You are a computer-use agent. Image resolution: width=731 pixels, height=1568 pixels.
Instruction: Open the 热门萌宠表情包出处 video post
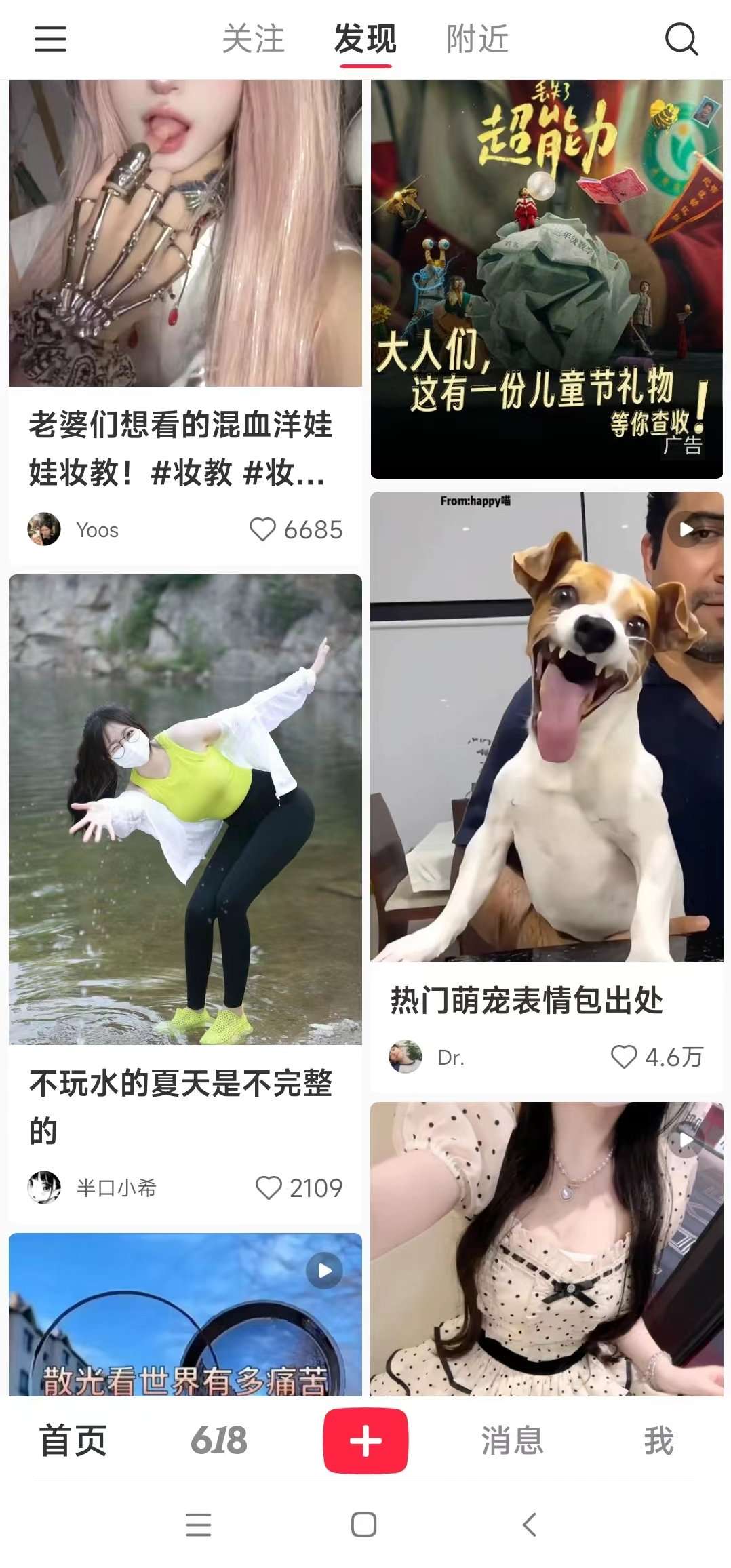(547, 726)
